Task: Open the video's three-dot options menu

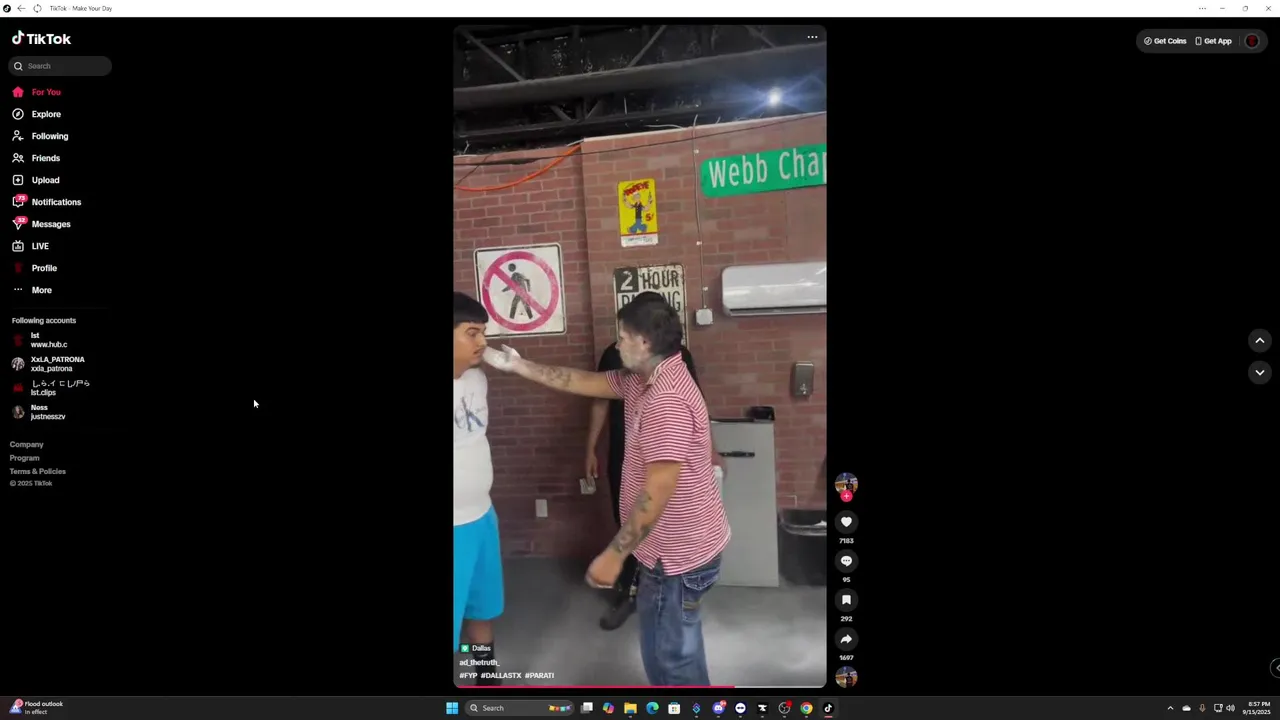Action: (x=812, y=37)
